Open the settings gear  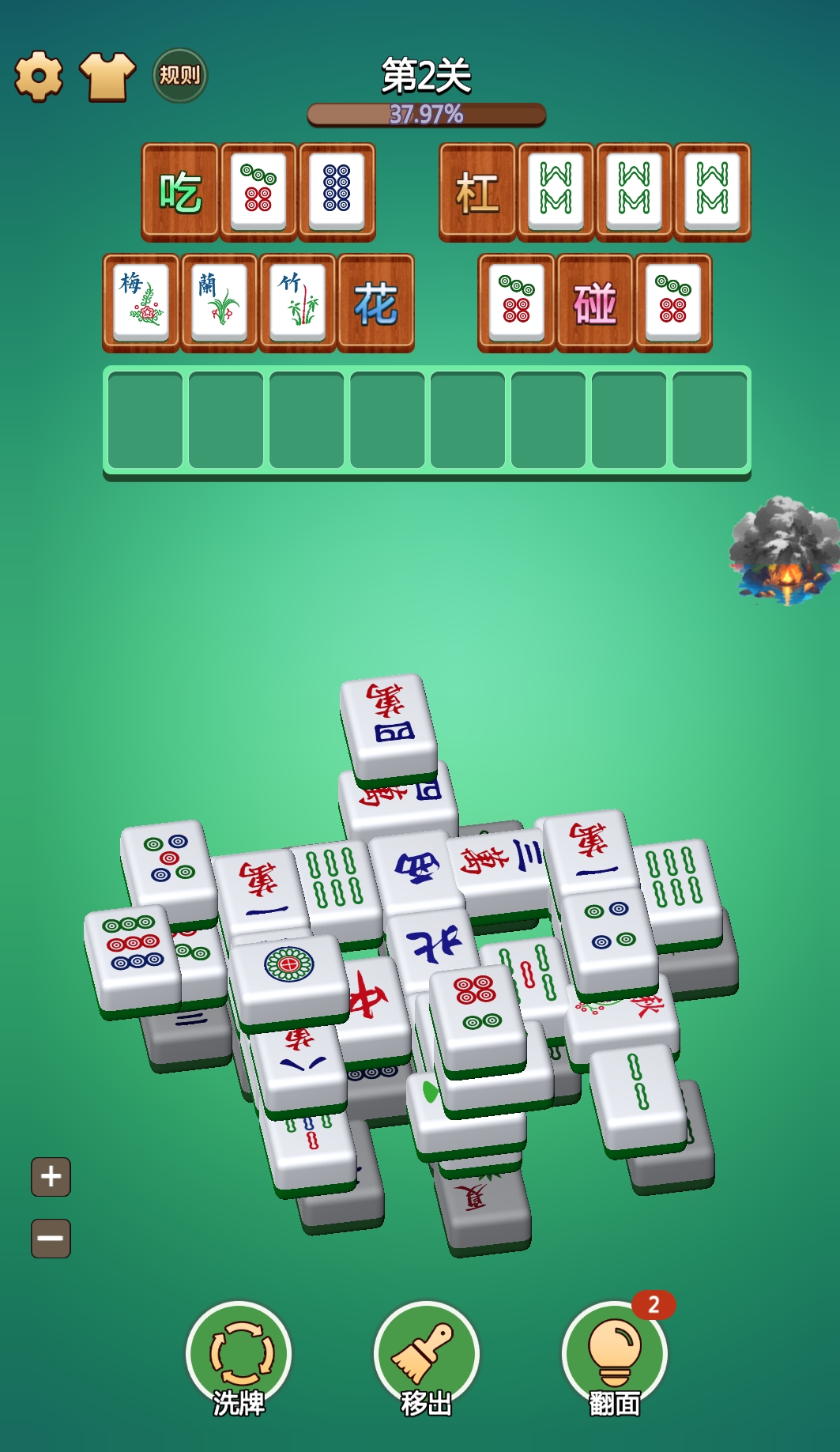39,76
